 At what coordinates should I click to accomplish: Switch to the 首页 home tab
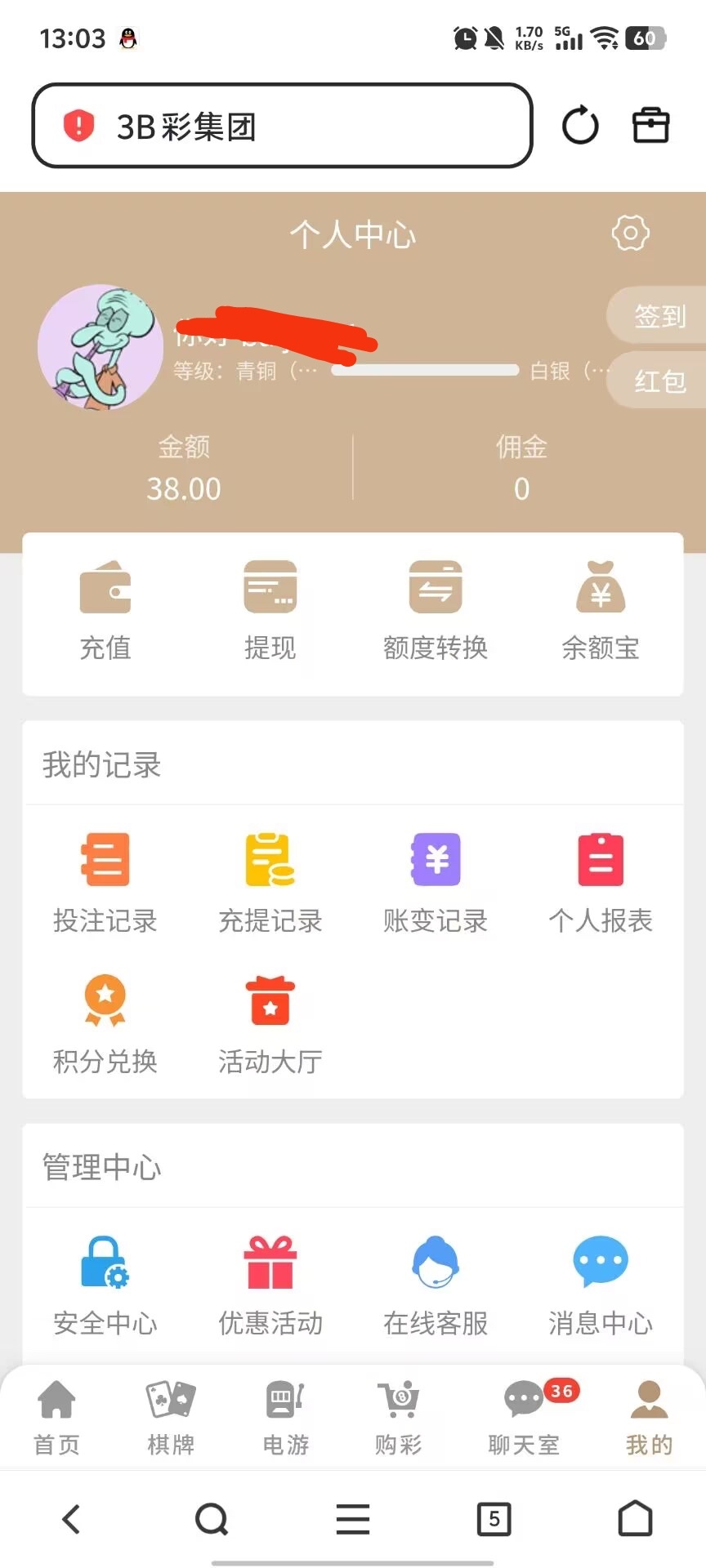(x=56, y=1418)
